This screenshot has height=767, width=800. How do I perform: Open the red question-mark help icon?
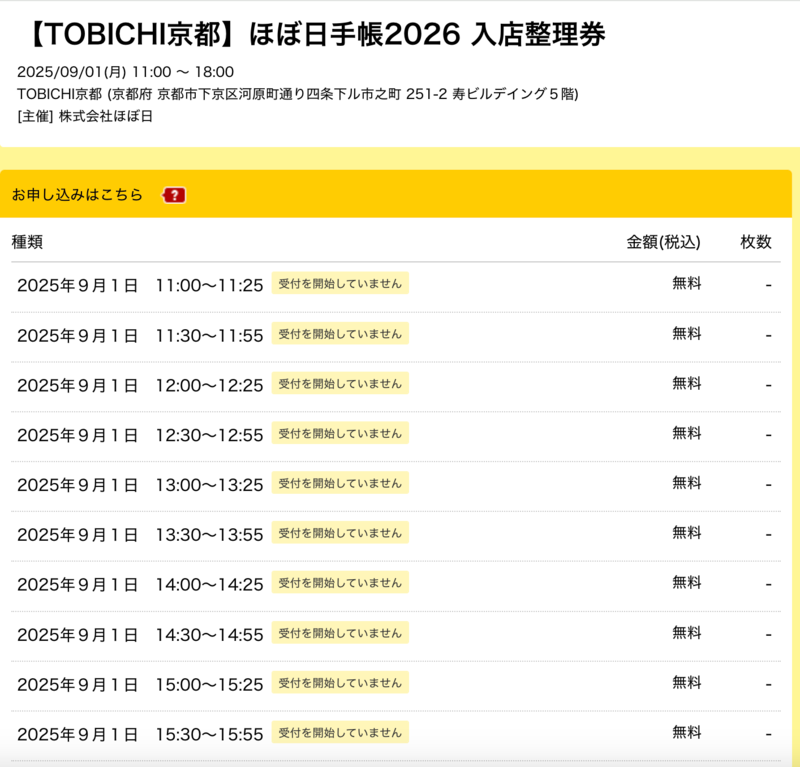tap(175, 195)
